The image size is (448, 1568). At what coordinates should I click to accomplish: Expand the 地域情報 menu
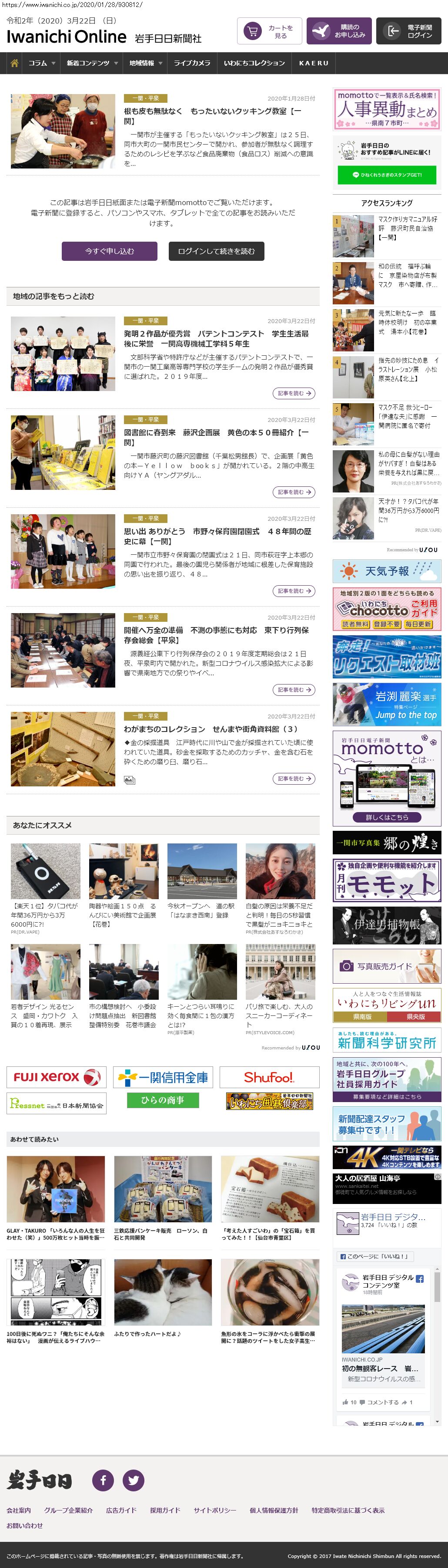click(x=145, y=63)
